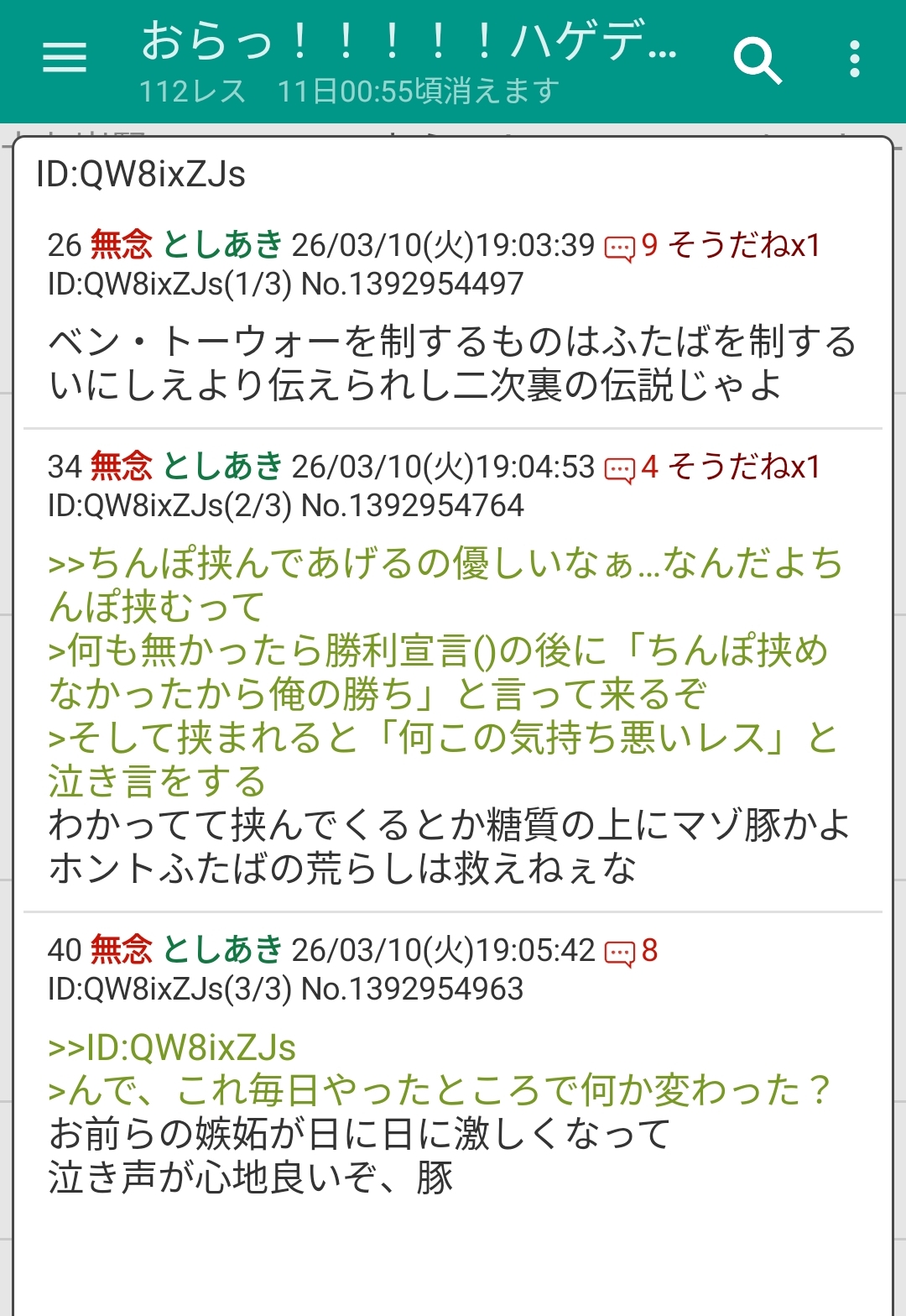Show the 9 replies to post 26
The width and height of the screenshot is (906, 1316).
coord(631,247)
